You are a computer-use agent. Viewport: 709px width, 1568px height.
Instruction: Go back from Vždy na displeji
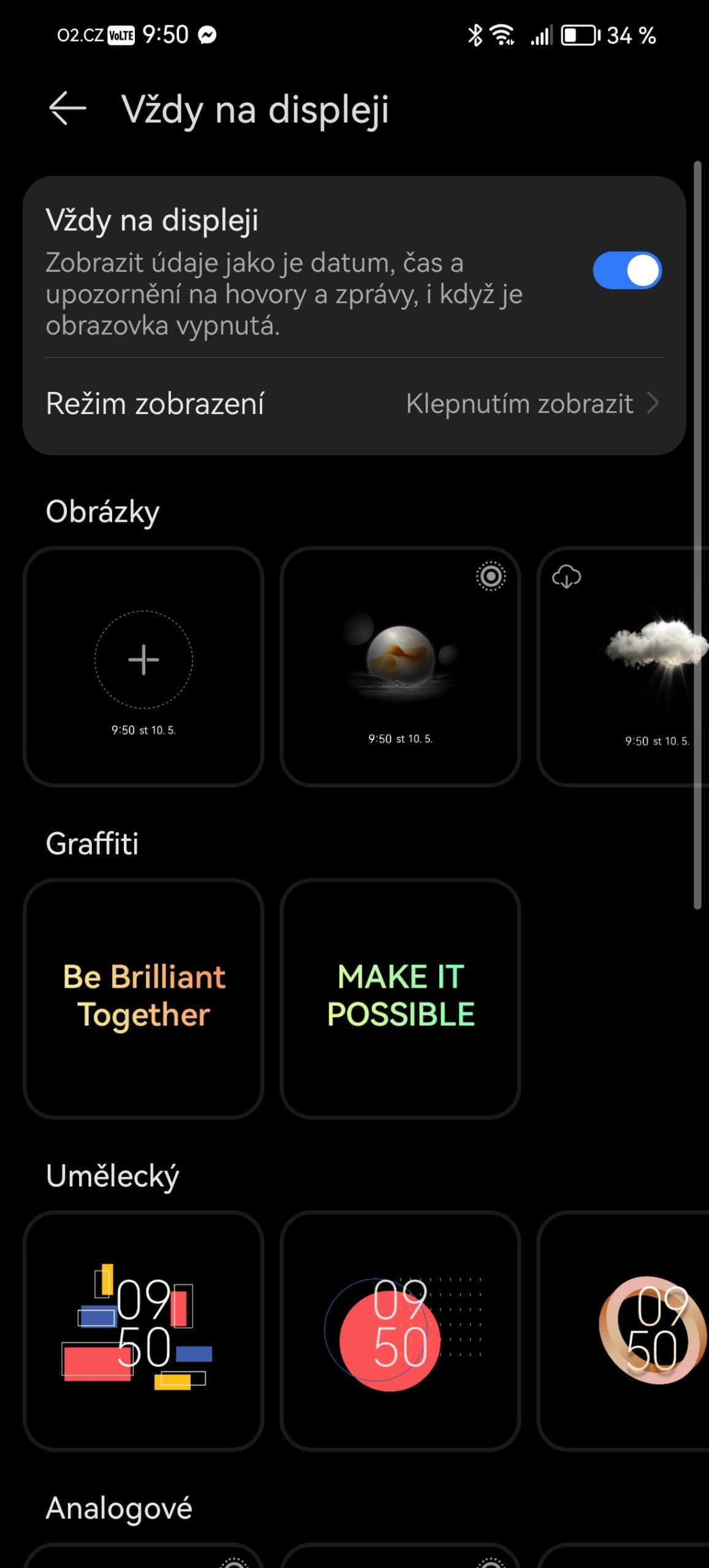pyautogui.click(x=67, y=109)
